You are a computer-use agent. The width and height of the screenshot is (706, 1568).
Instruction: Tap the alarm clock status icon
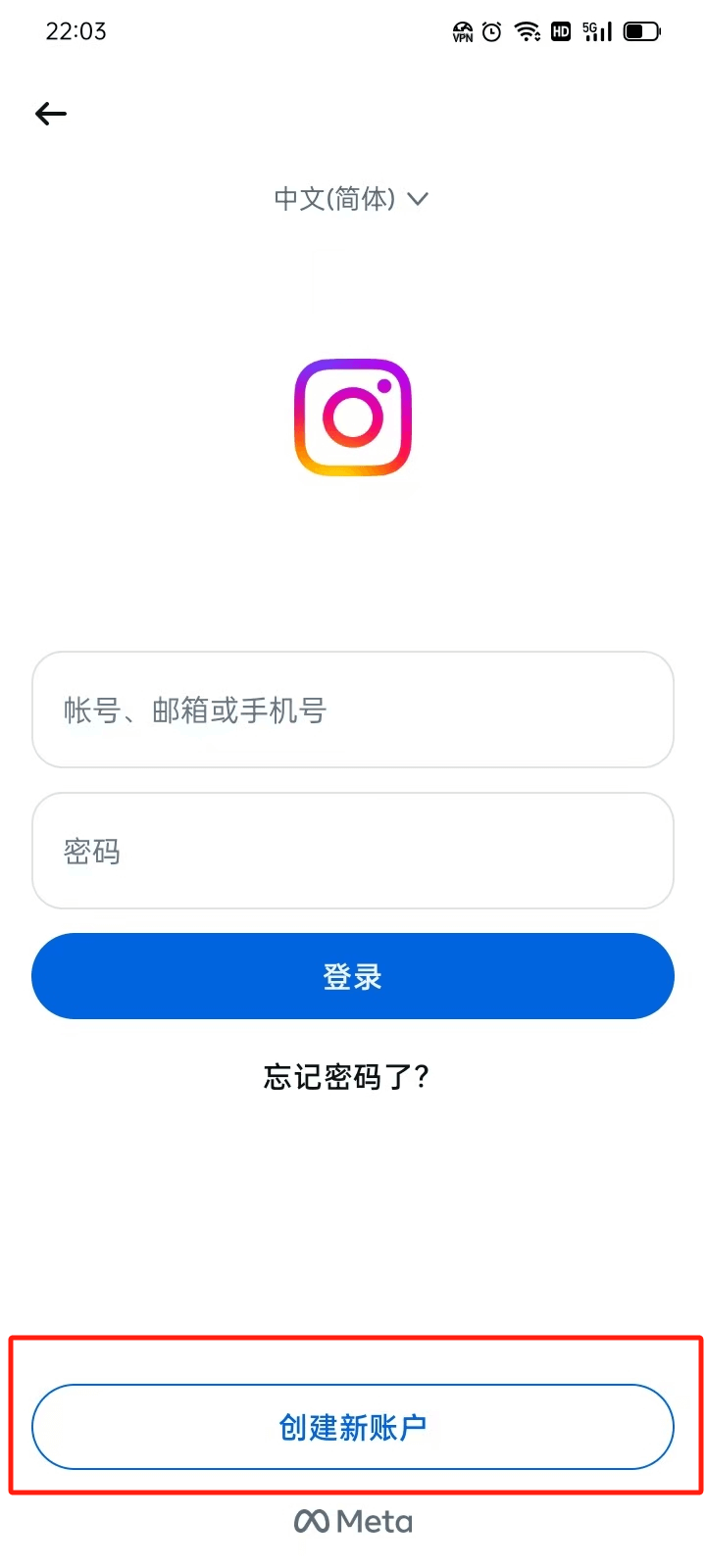(x=493, y=30)
